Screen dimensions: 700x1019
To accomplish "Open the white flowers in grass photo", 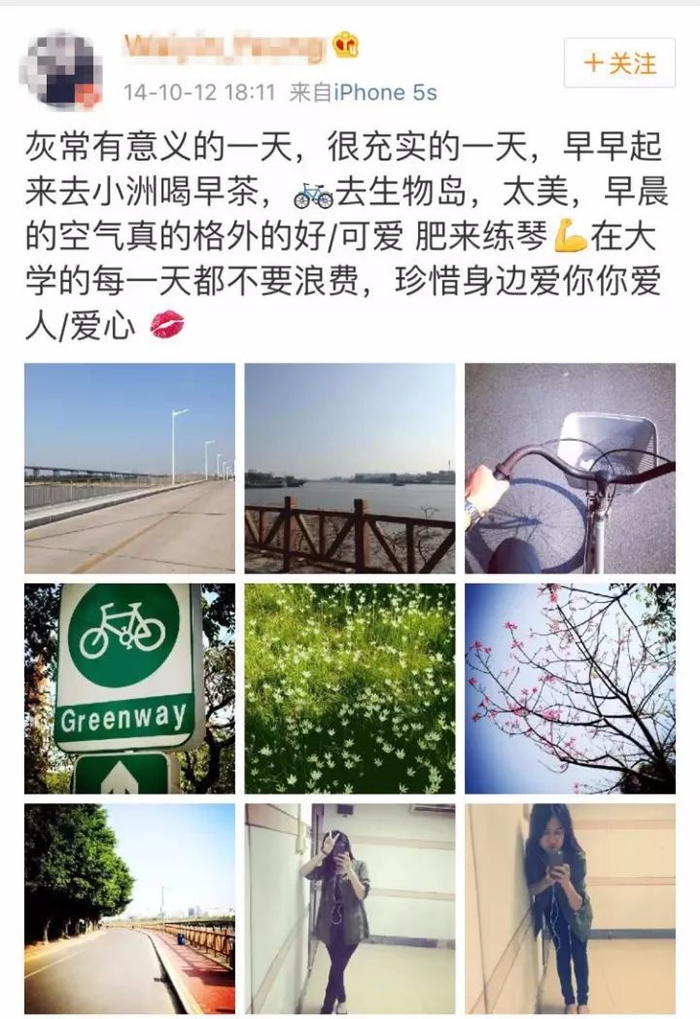I will click(x=350, y=688).
